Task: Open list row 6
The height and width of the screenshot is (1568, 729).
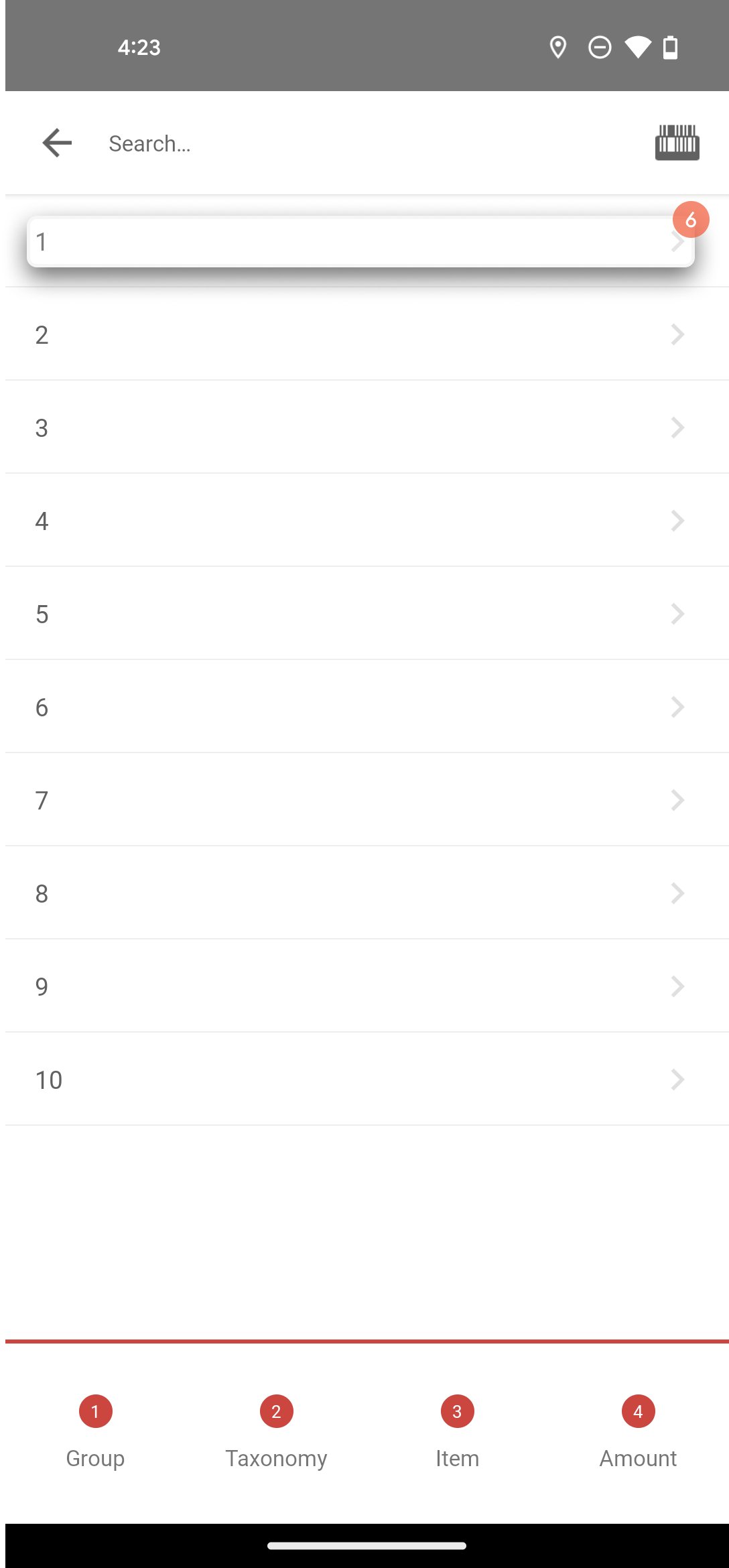Action: coord(367,707)
